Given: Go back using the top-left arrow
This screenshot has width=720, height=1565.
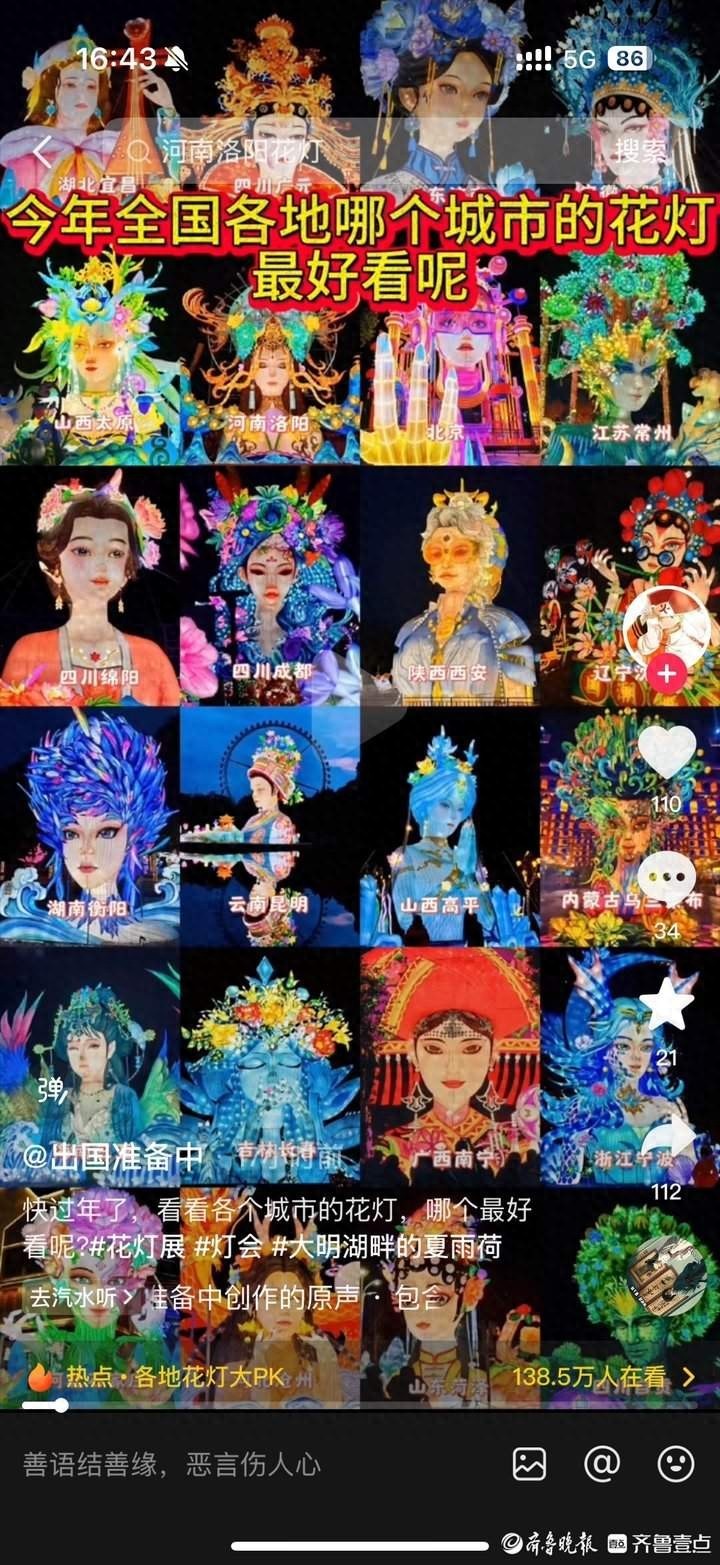Looking at the screenshot, I should [42, 151].
